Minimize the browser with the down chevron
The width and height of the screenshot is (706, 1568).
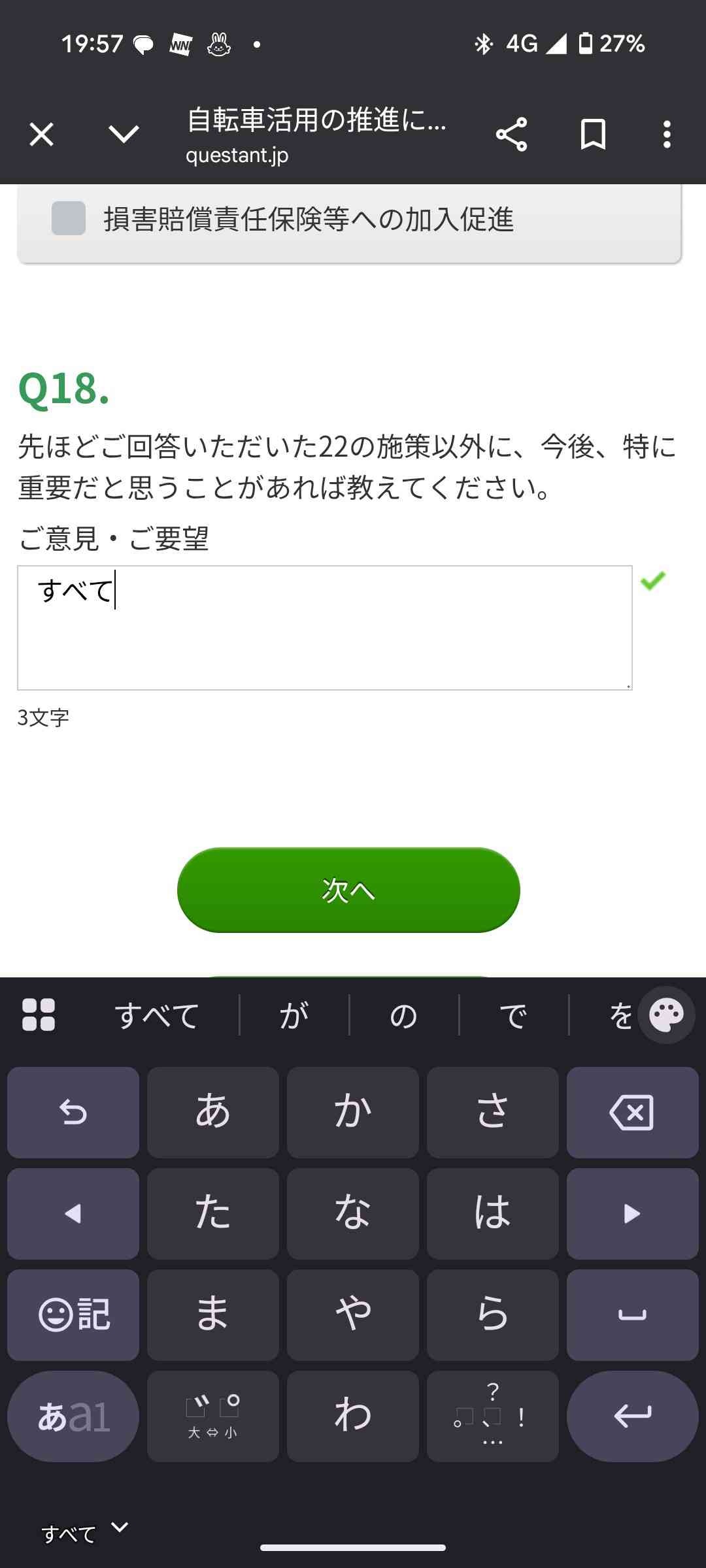tap(124, 135)
